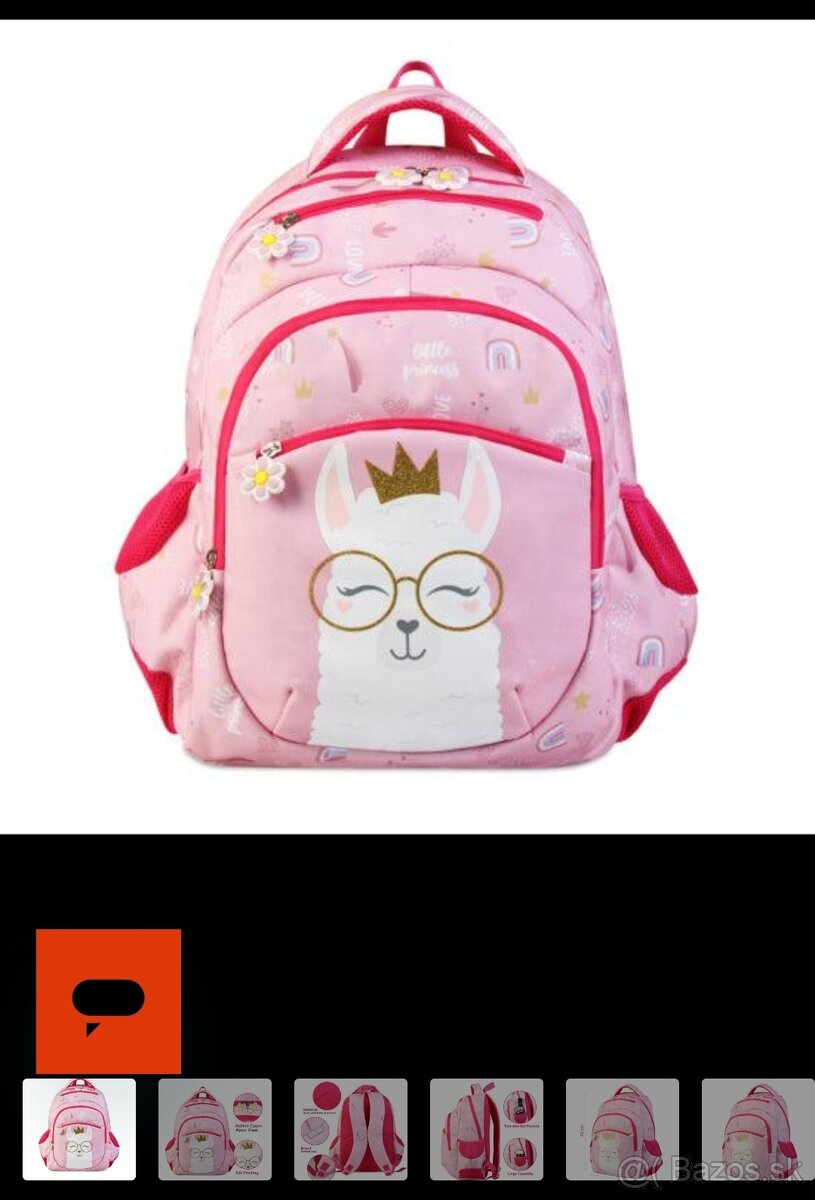Select the last backpack thumbnail

click(x=757, y=1129)
